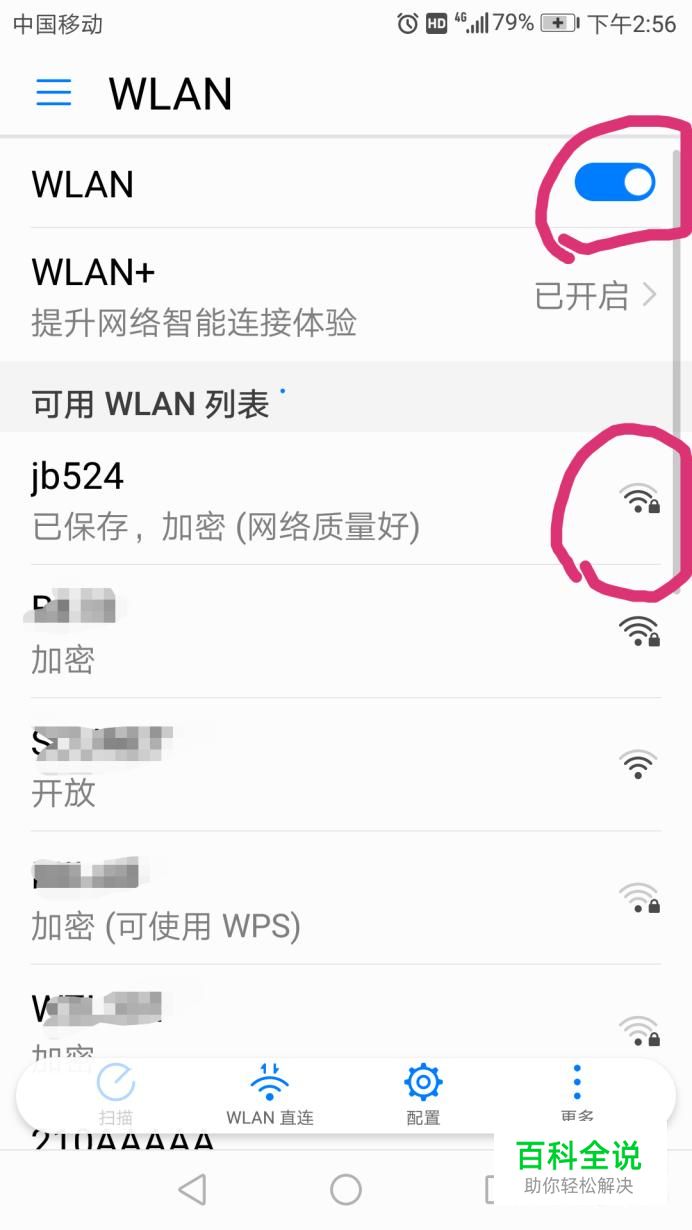Open 配置 configuration settings
Screen dimensions: 692x1230
click(x=423, y=1094)
